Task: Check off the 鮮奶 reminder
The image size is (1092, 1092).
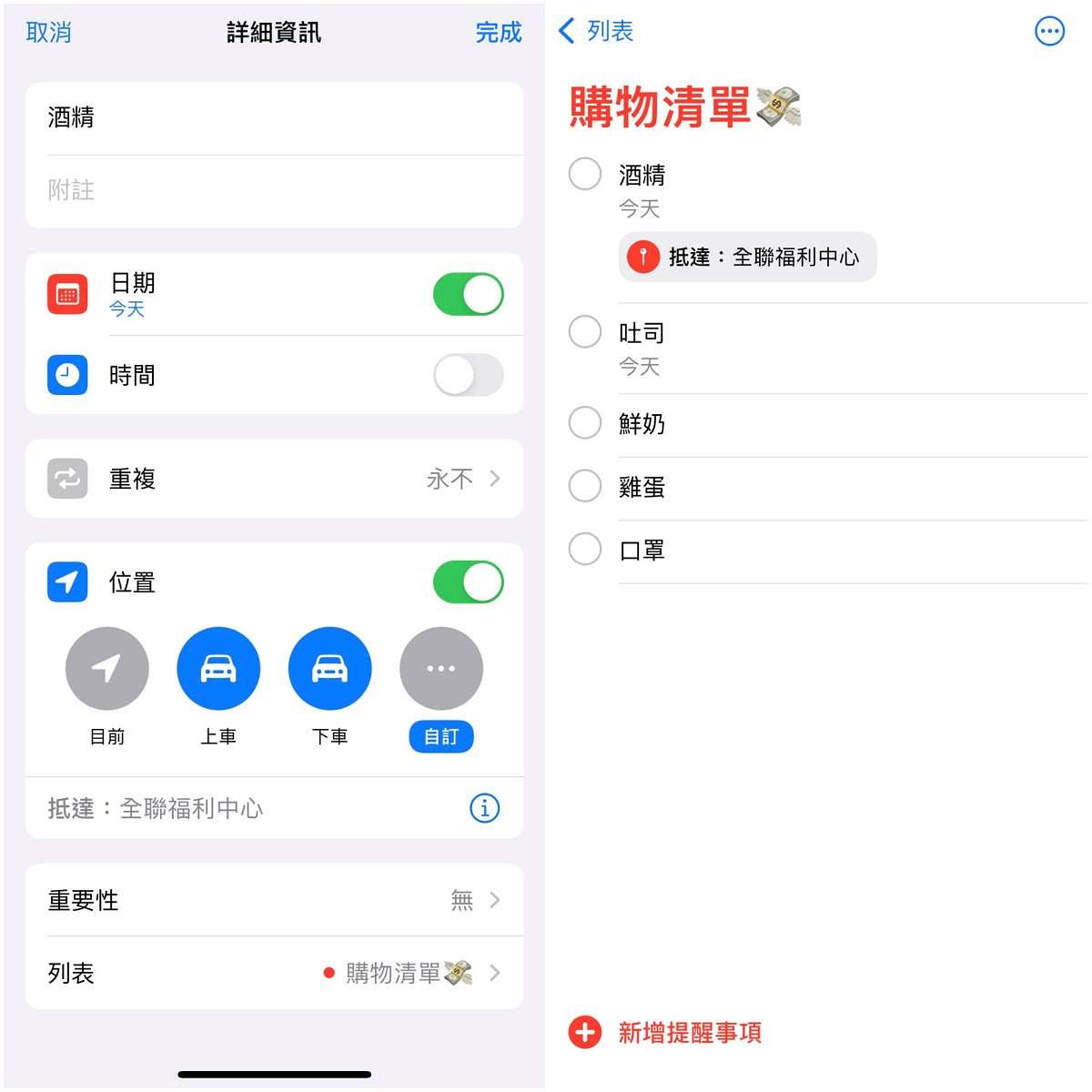Action: 585,422
